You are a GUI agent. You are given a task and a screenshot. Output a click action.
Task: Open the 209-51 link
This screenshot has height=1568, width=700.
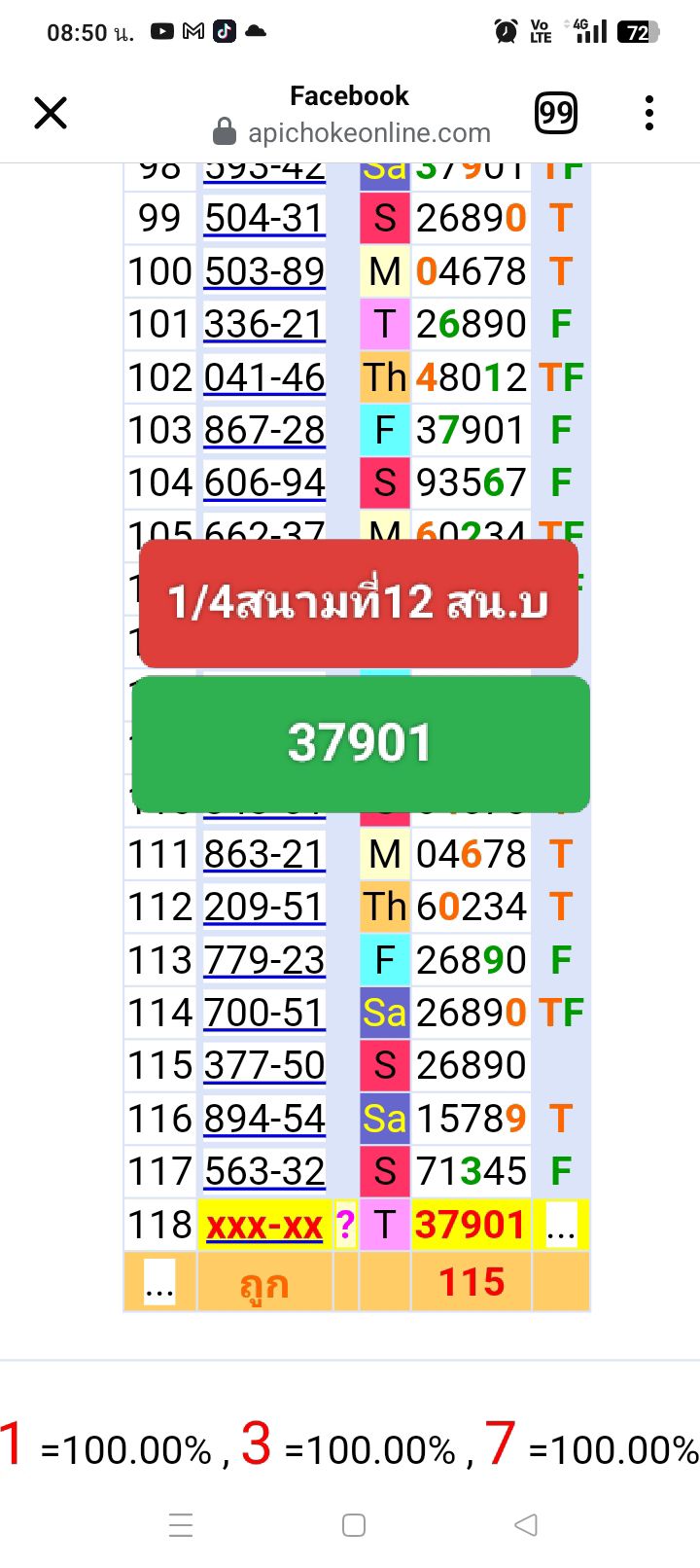click(264, 907)
